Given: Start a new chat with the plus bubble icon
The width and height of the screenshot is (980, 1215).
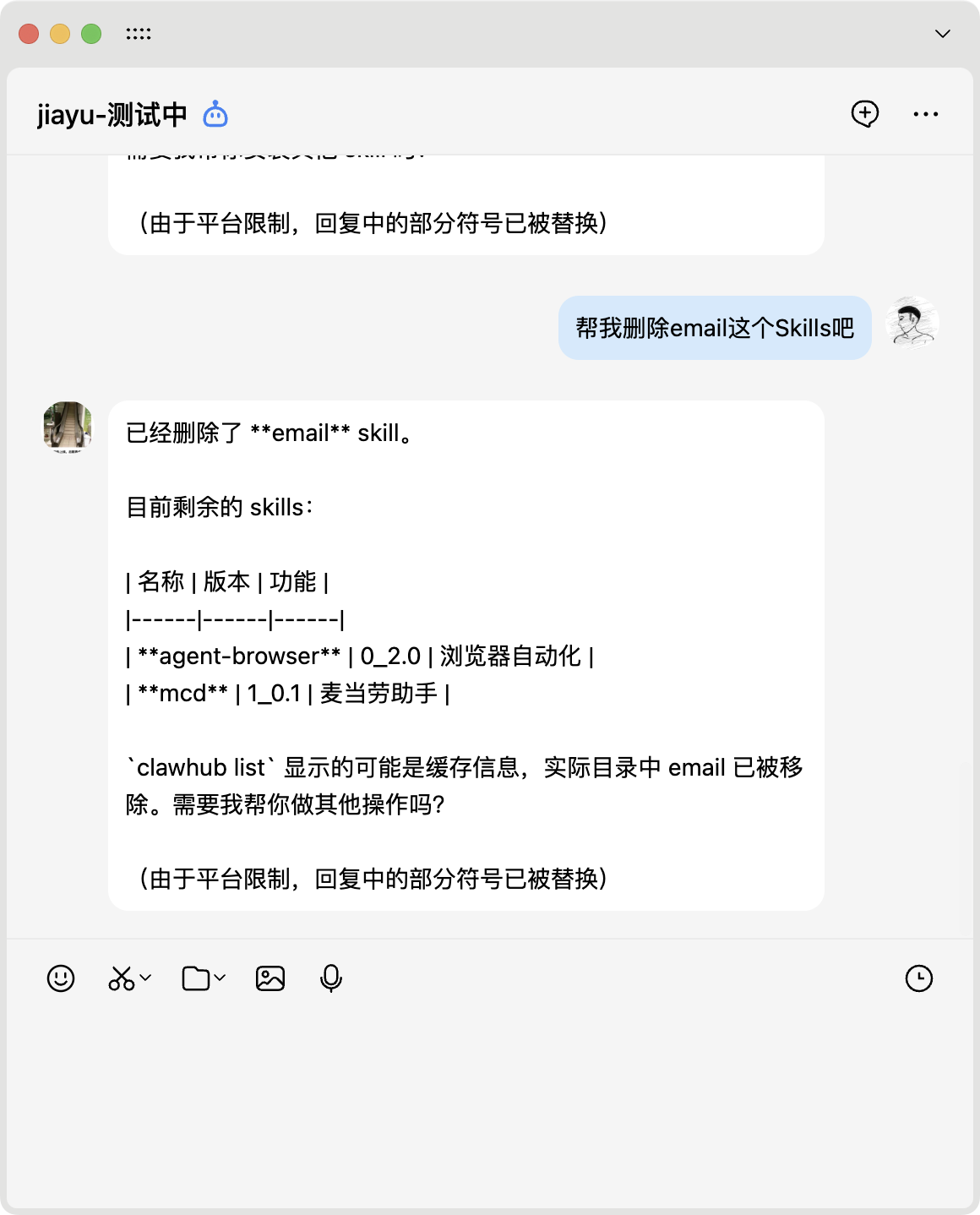Looking at the screenshot, I should point(864,113).
